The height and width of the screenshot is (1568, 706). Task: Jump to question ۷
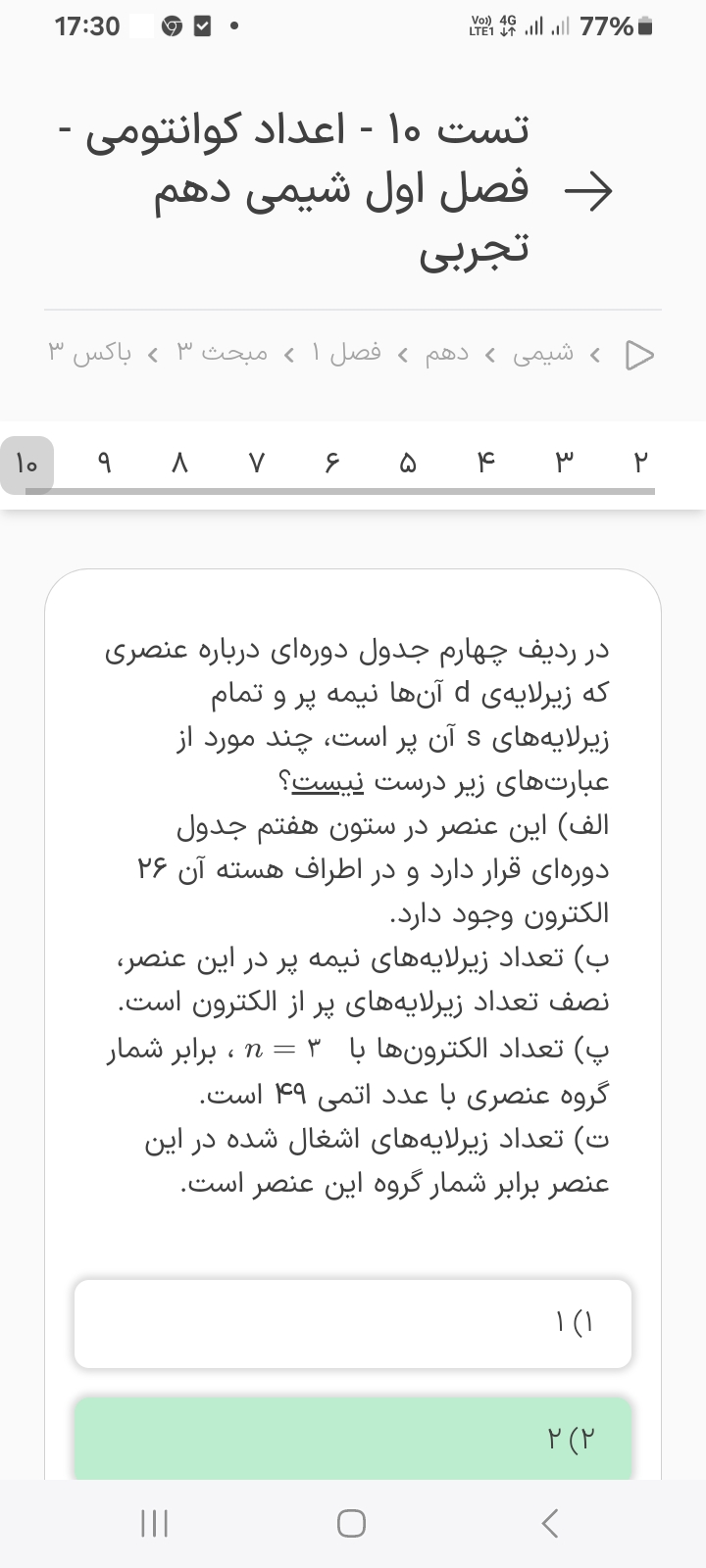(x=255, y=463)
